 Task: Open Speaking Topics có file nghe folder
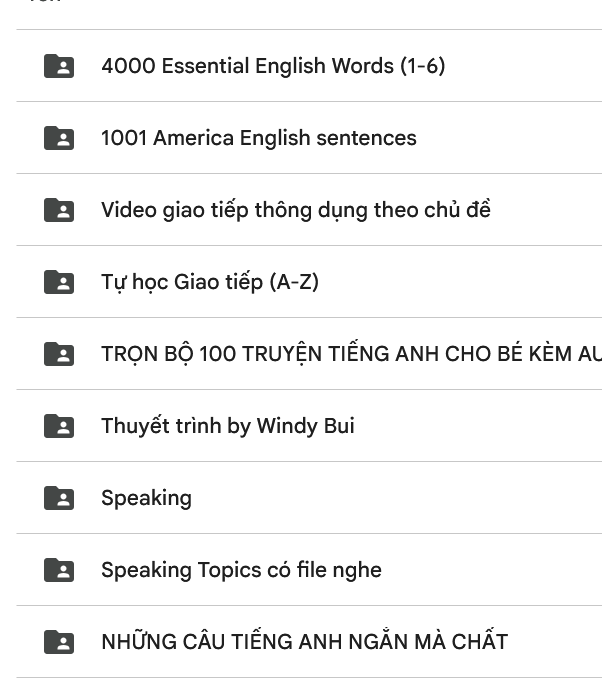241,570
